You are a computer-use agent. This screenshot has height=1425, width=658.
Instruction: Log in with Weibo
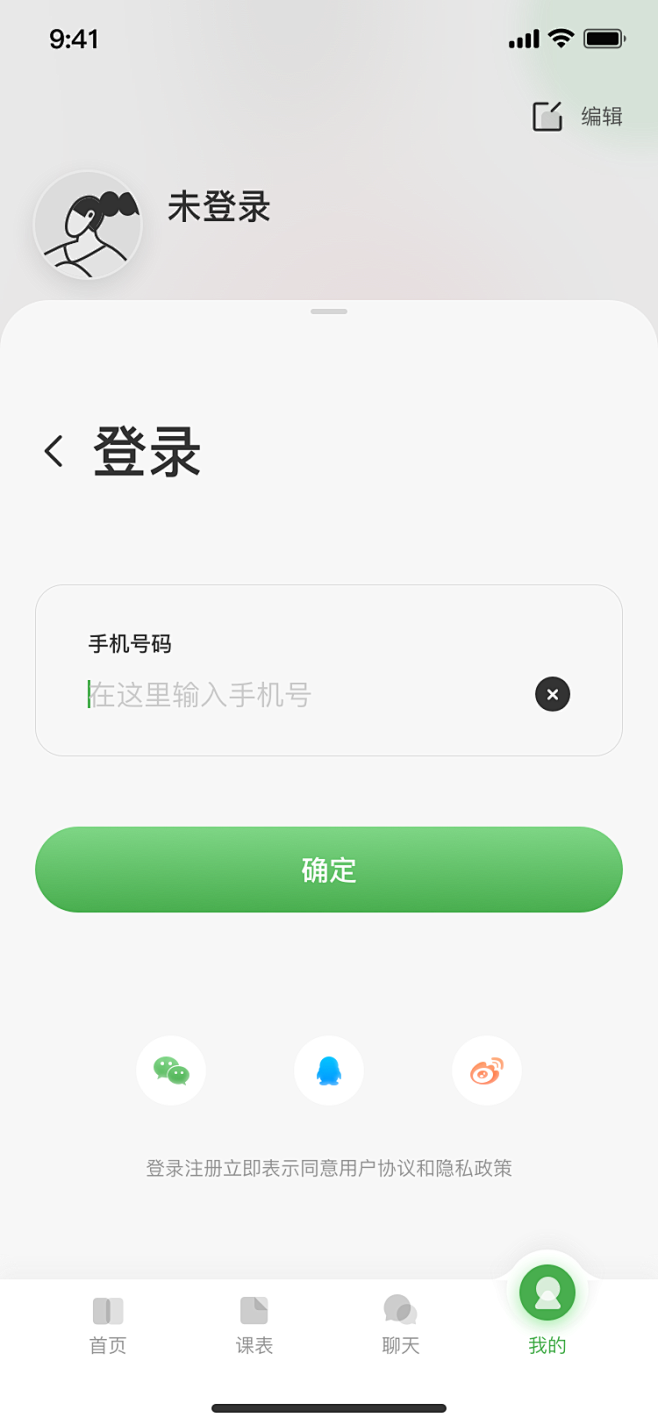(x=487, y=1070)
